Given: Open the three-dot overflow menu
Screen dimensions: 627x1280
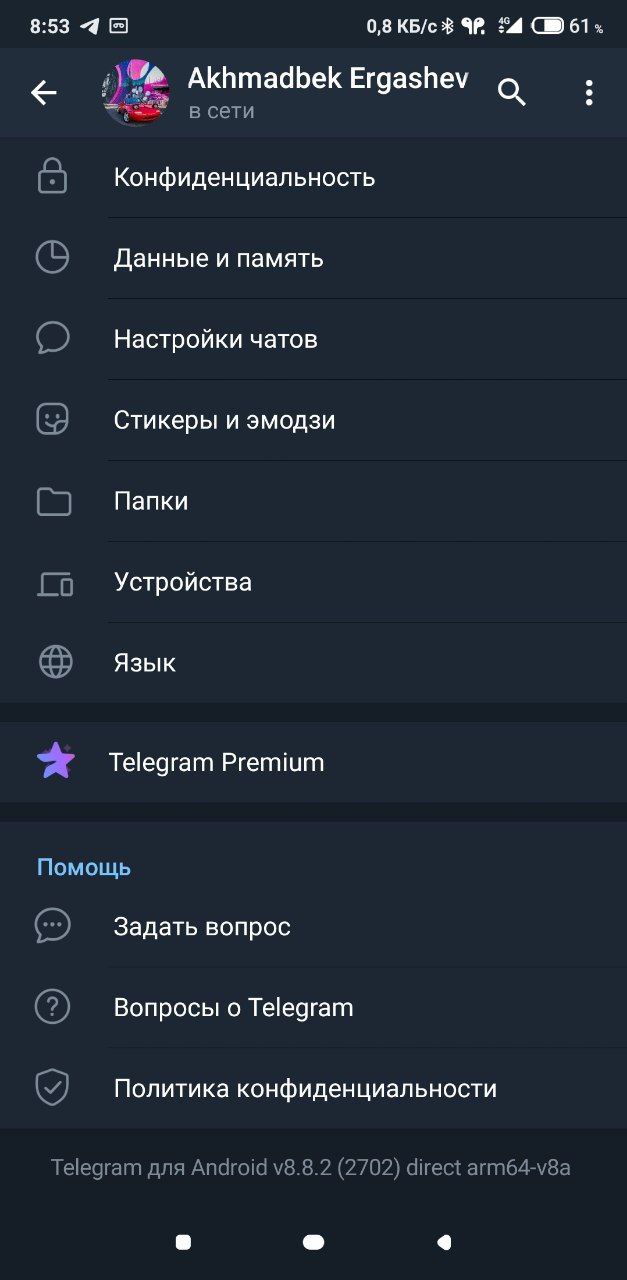Looking at the screenshot, I should (x=589, y=93).
